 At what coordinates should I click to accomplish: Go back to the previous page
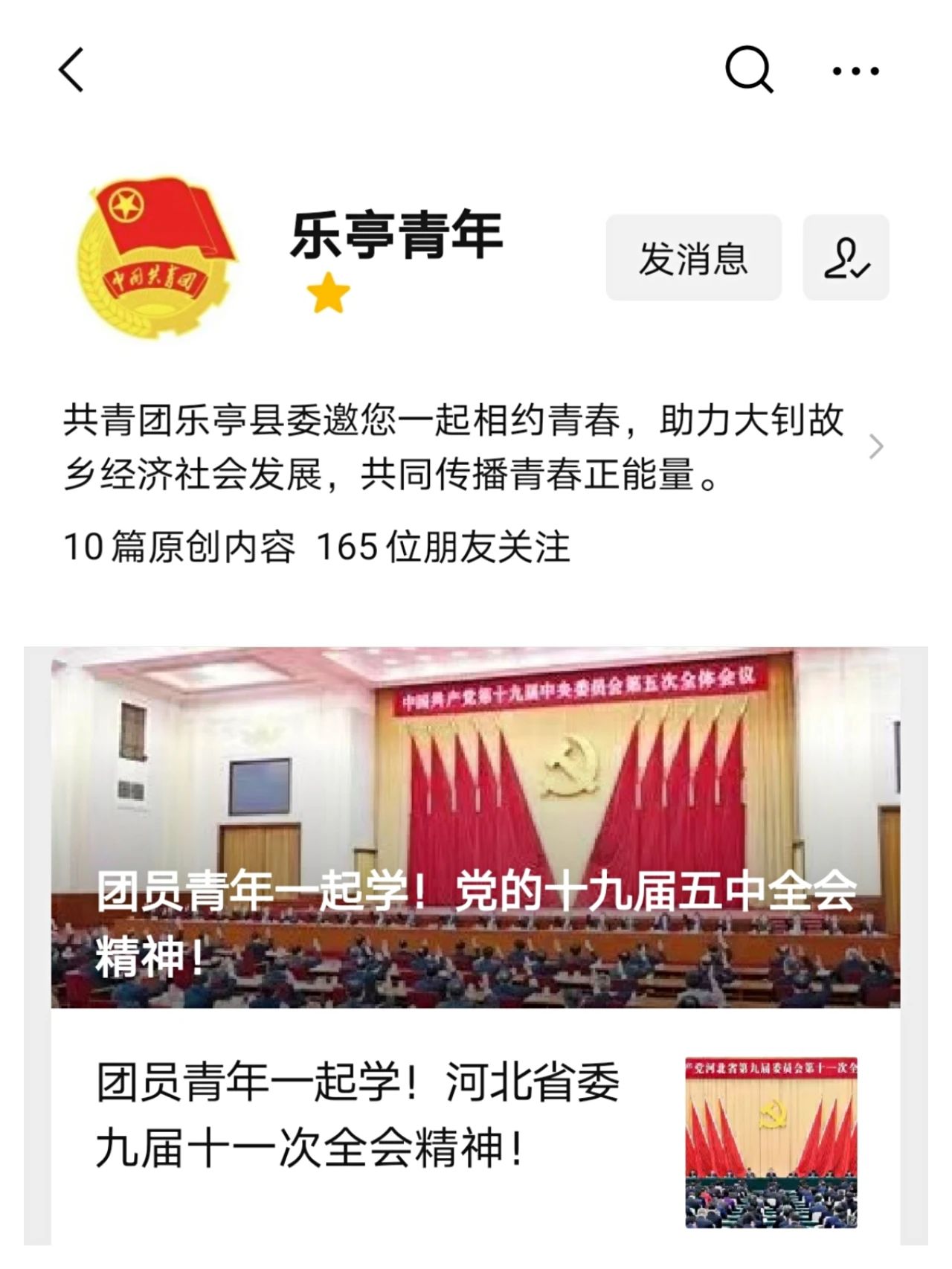(72, 70)
